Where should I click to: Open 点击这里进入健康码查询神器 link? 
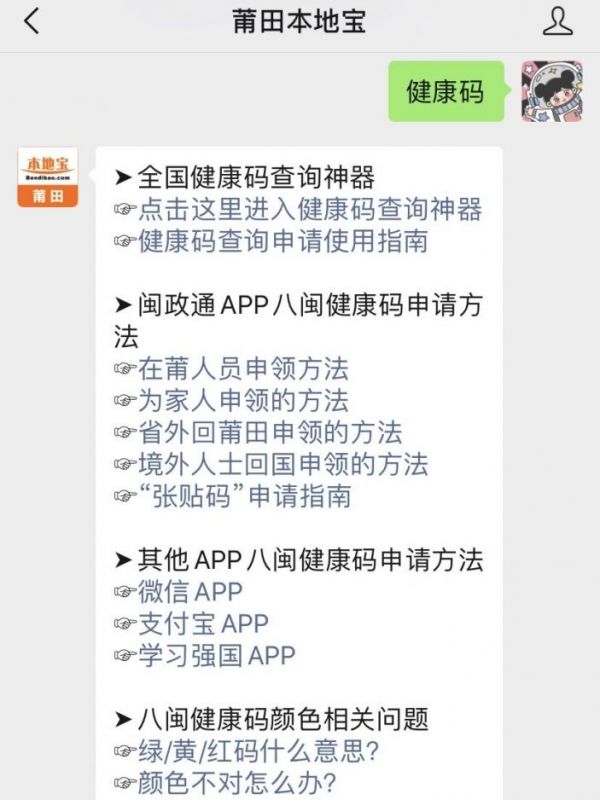310,209
